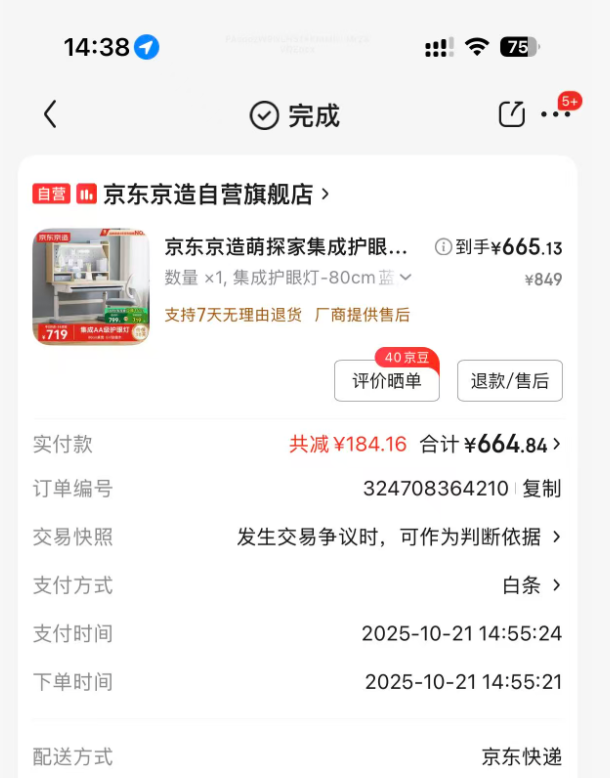This screenshot has width=610, height=778.
Task: View 白条 payment method details
Action: 531,585
